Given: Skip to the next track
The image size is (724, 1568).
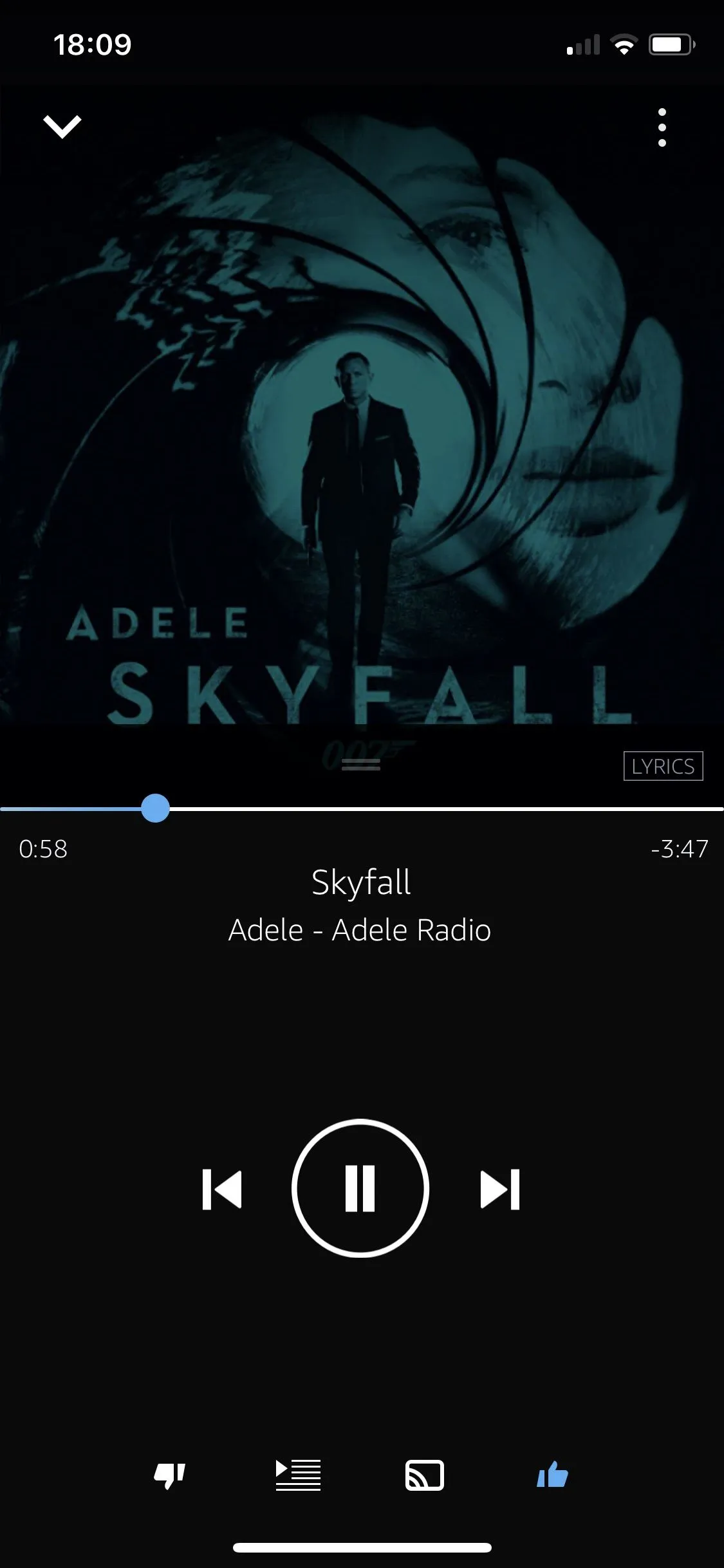Looking at the screenshot, I should pyautogui.click(x=500, y=1190).
